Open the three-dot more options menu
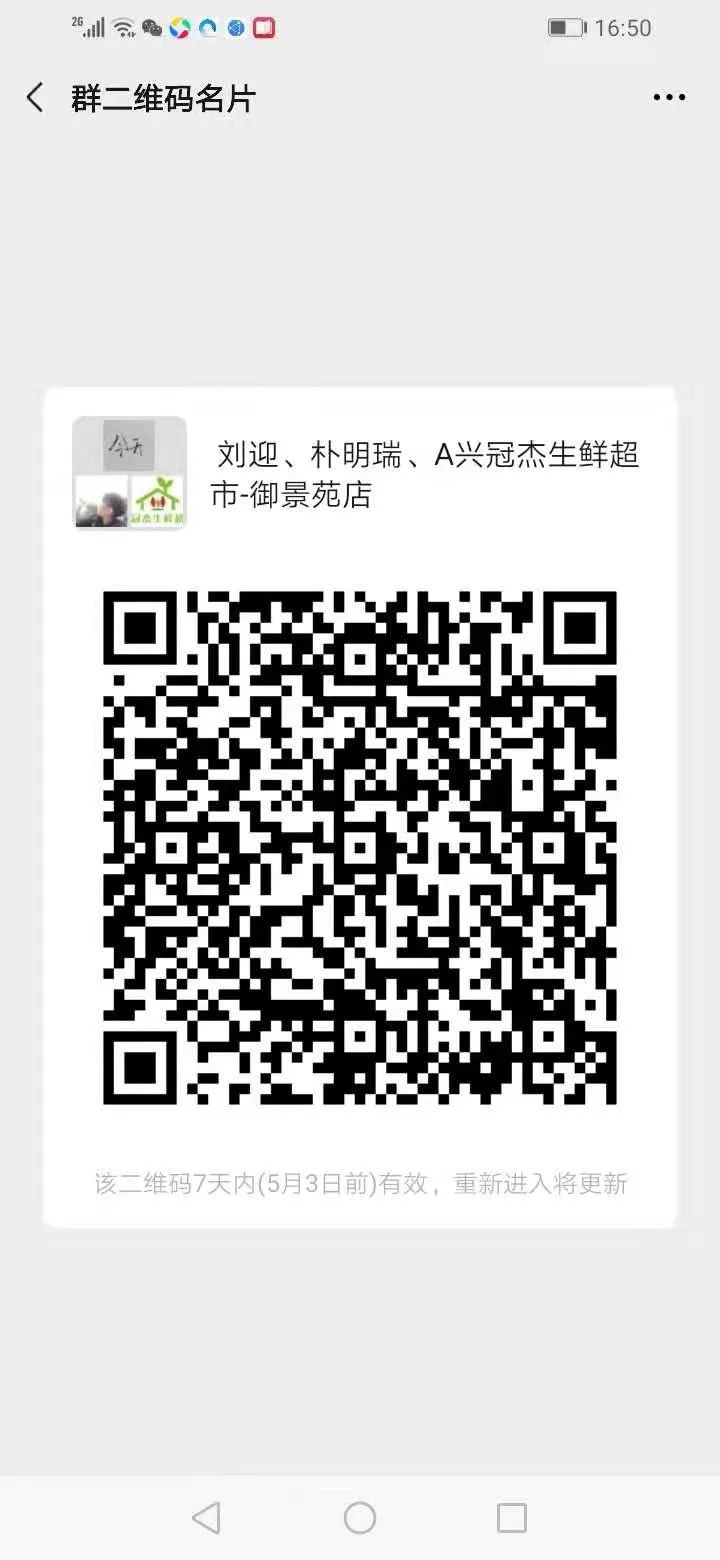 [669, 98]
